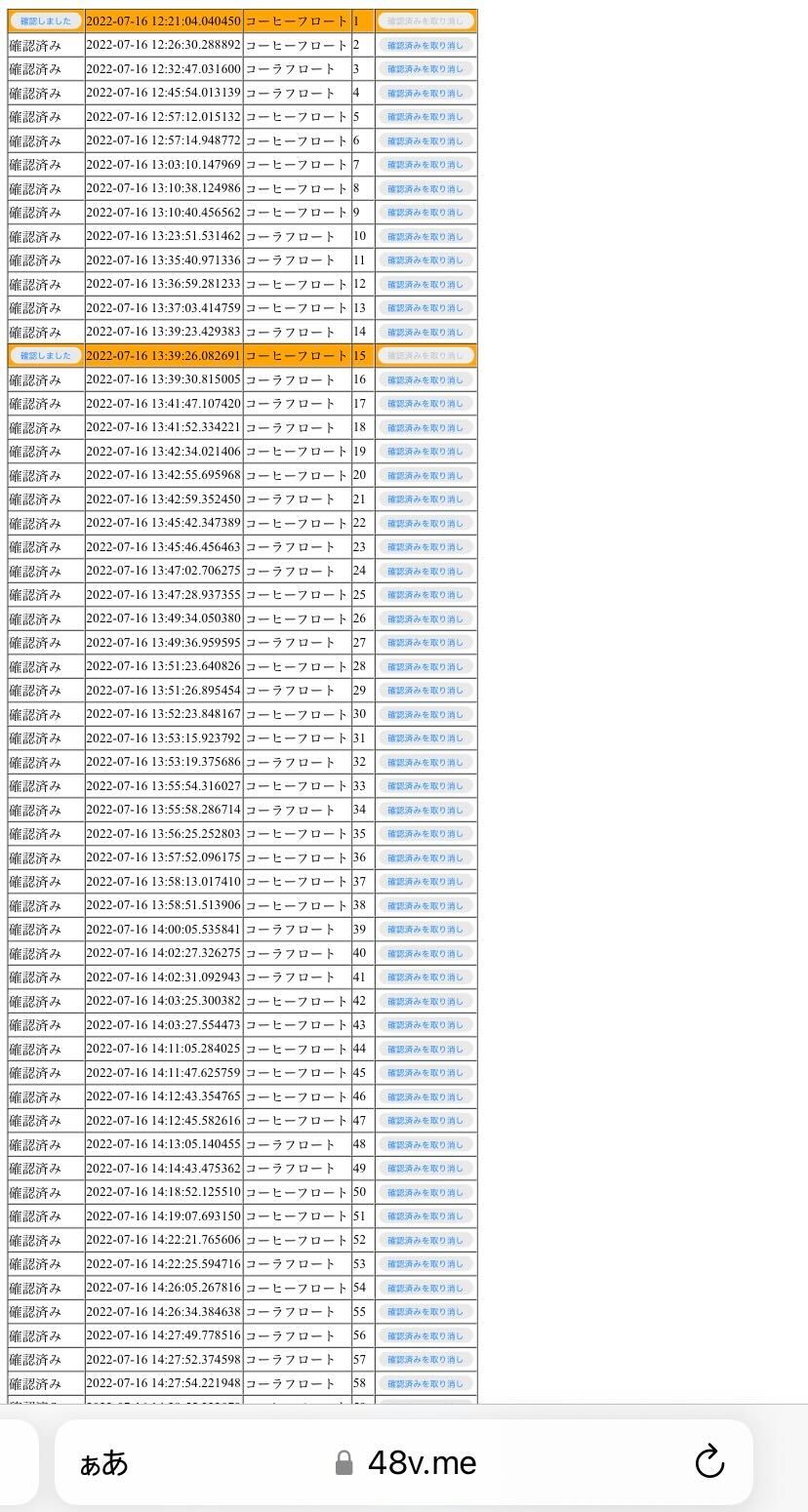Tap 確認しました for order number 1

46,20
